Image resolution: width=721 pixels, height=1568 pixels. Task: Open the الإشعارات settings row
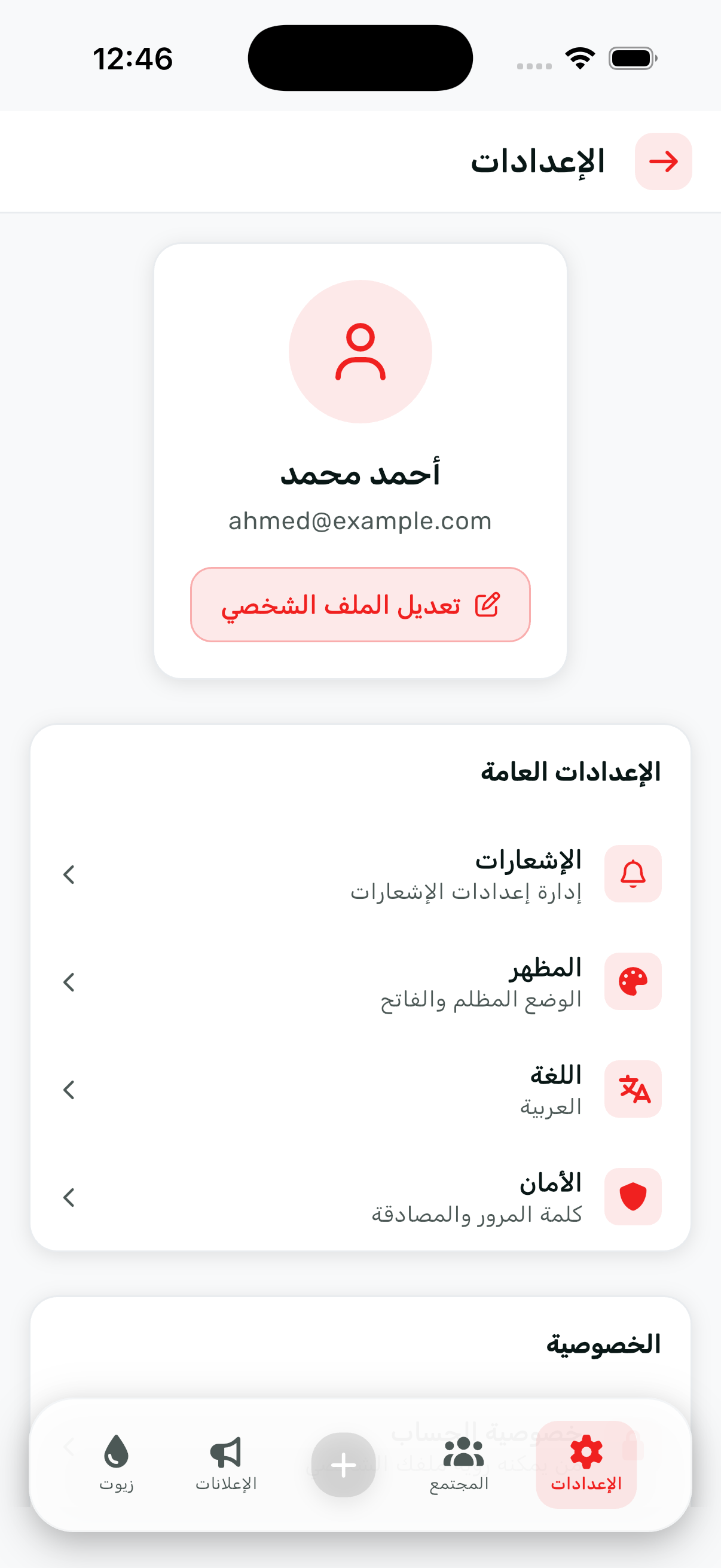360,874
